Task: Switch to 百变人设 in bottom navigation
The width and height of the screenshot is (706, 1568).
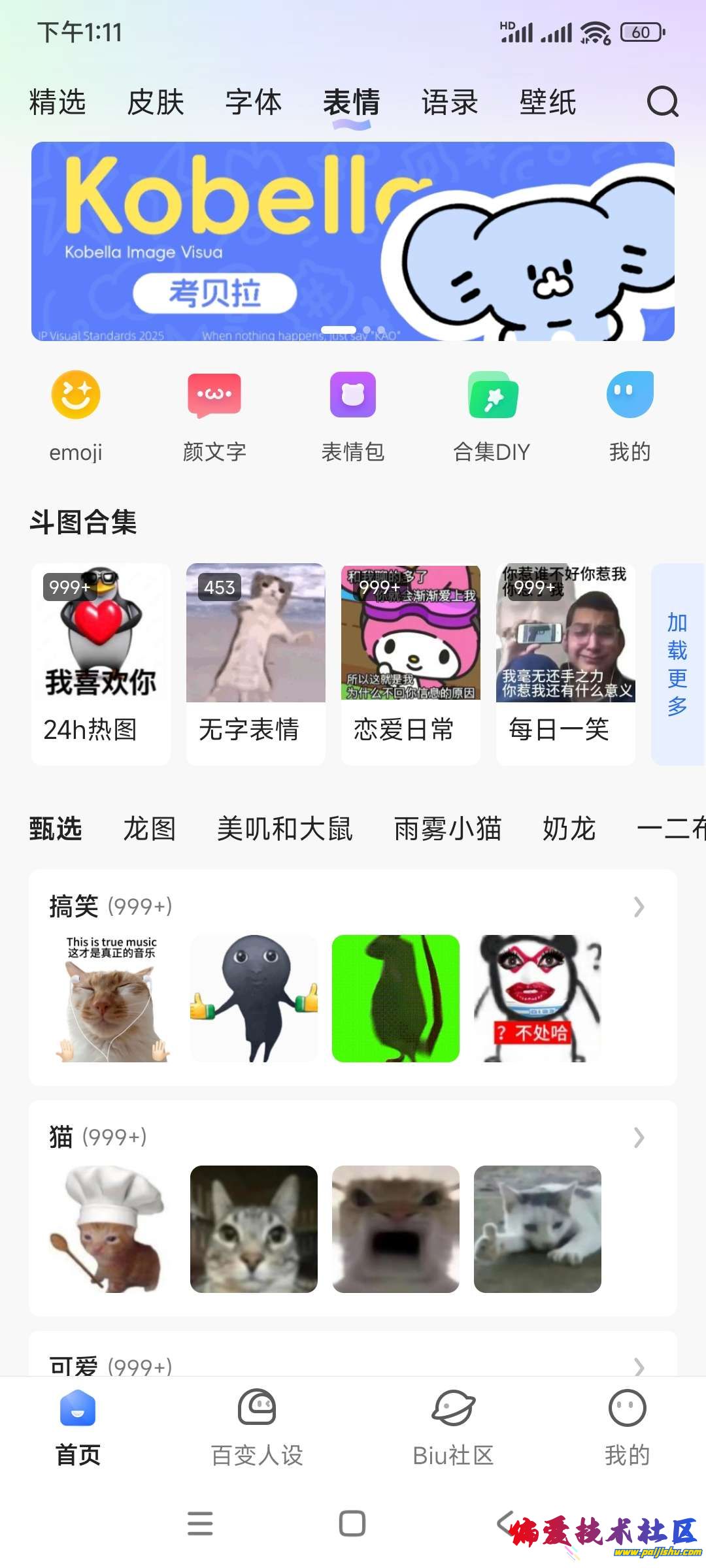Action: click(257, 1428)
